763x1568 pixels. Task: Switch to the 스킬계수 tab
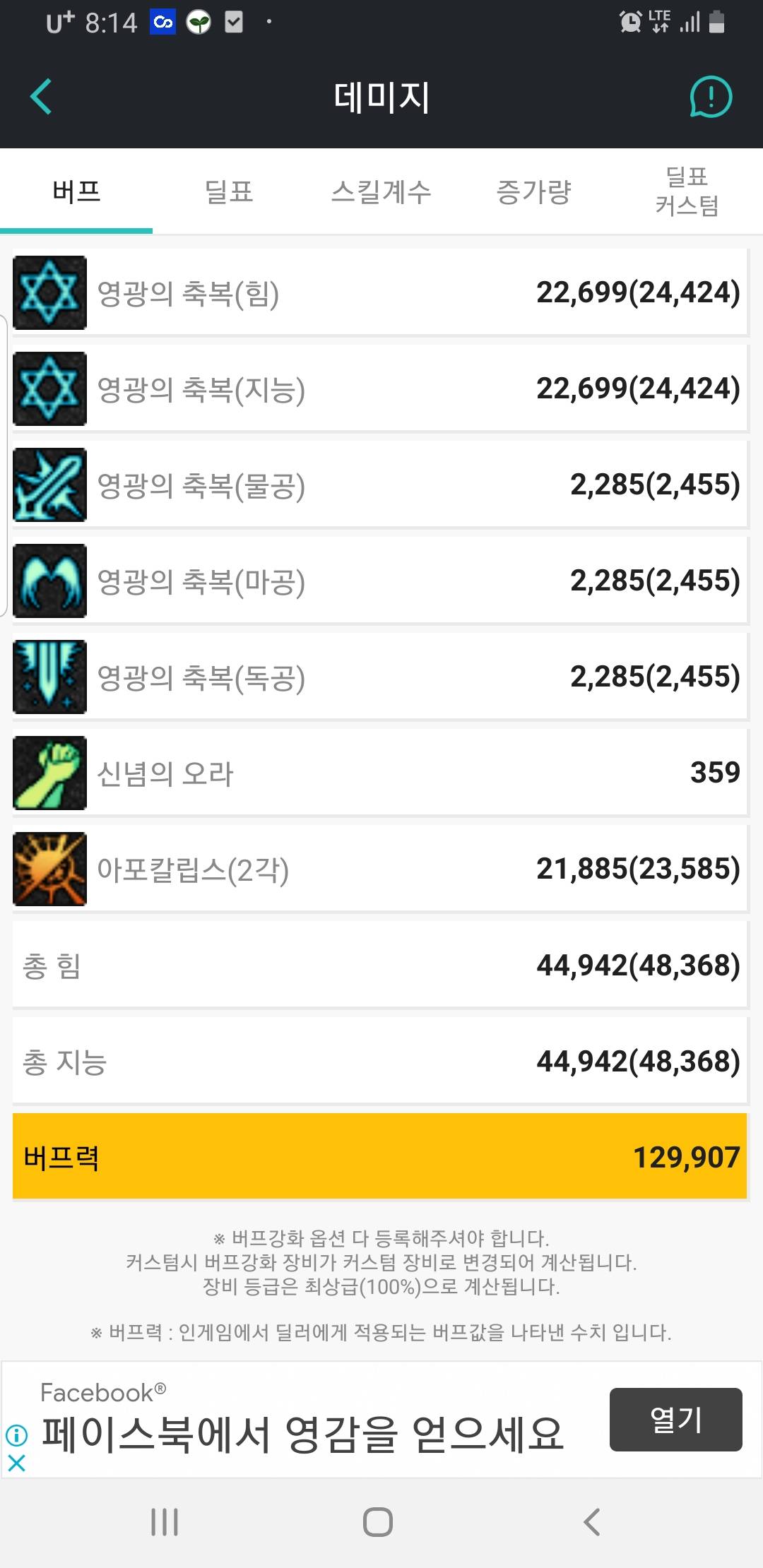pyautogui.click(x=381, y=191)
